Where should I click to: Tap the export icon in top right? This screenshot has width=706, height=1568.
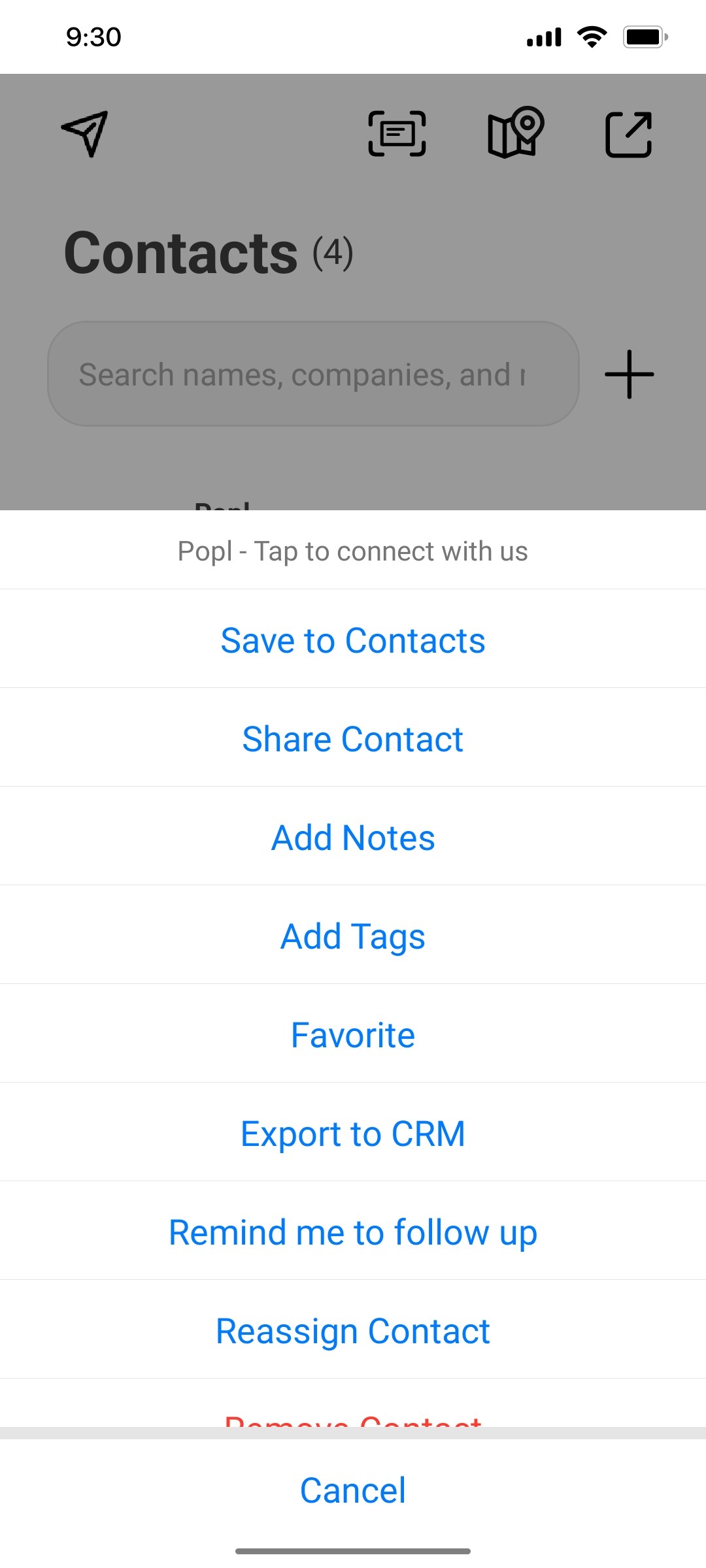(x=628, y=134)
